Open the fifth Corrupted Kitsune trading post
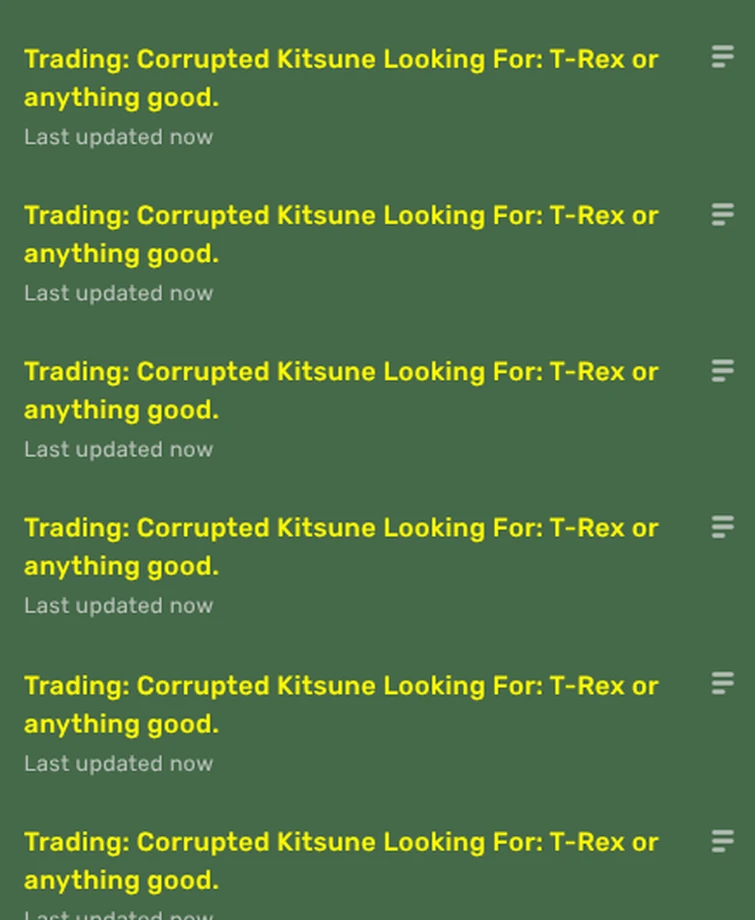Image resolution: width=755 pixels, height=920 pixels. 340,705
